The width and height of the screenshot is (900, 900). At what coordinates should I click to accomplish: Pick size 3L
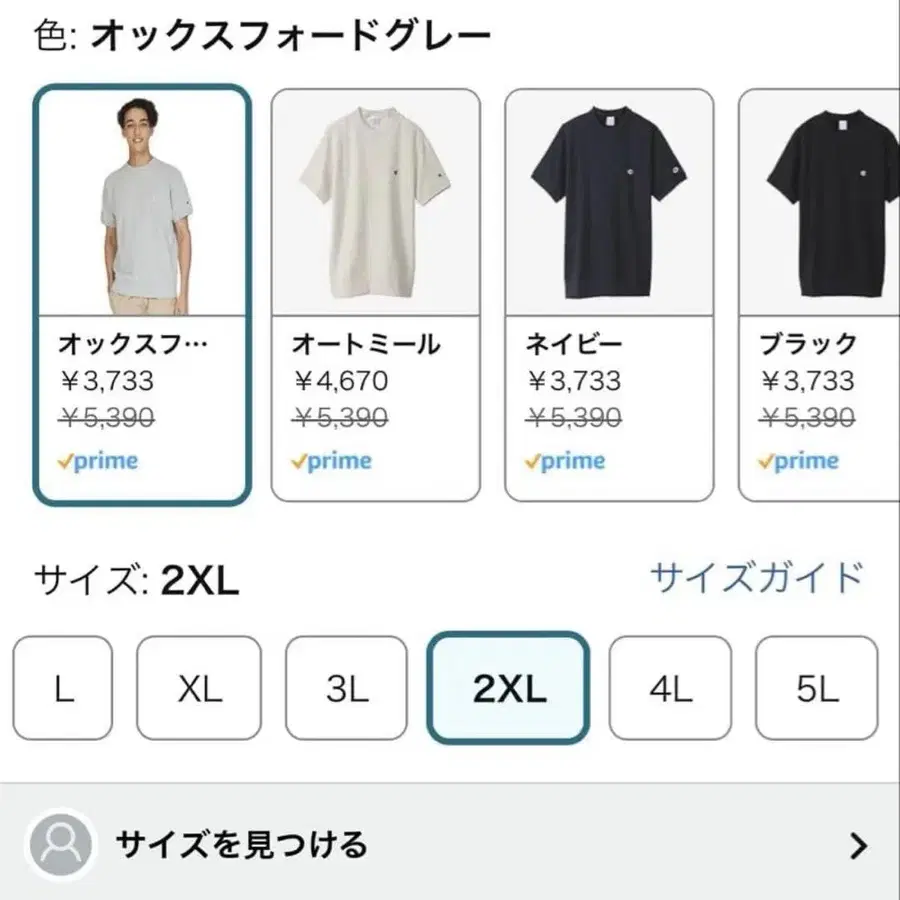click(346, 688)
